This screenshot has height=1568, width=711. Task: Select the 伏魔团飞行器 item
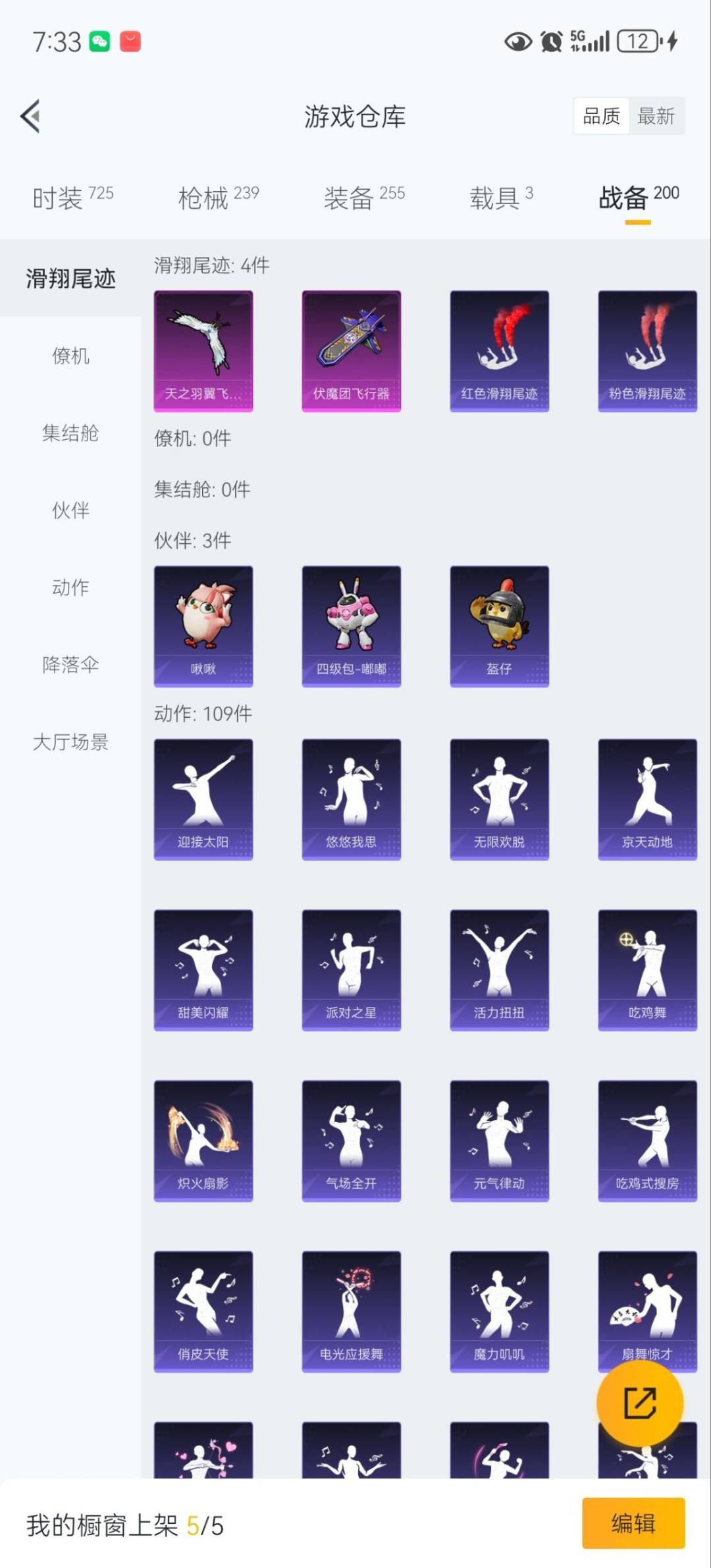[351, 351]
